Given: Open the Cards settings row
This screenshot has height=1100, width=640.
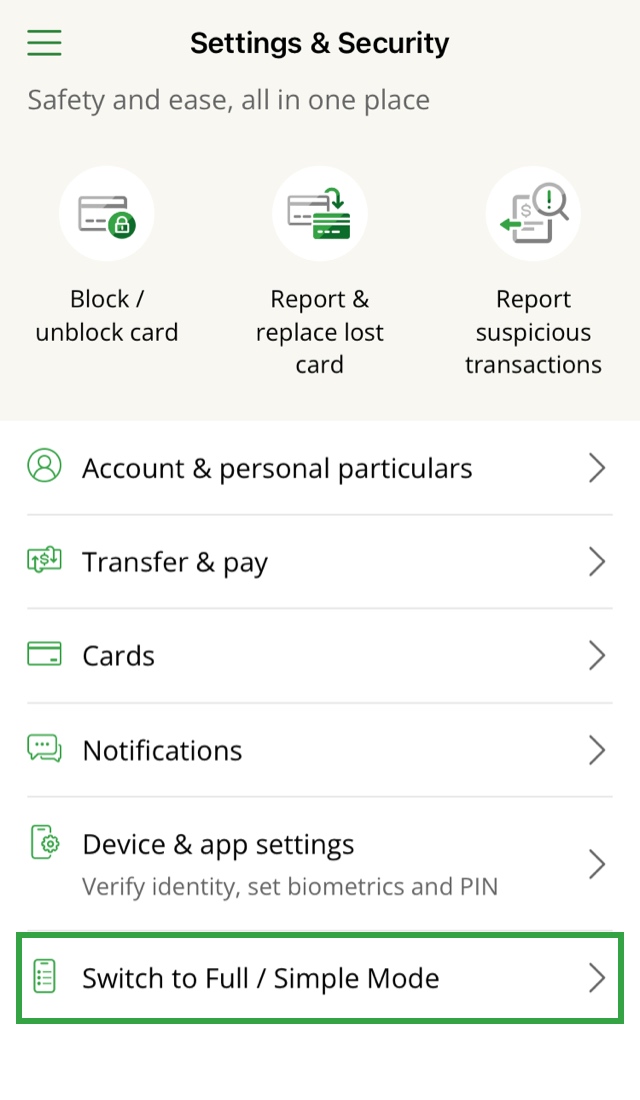Looking at the screenshot, I should [x=319, y=656].
